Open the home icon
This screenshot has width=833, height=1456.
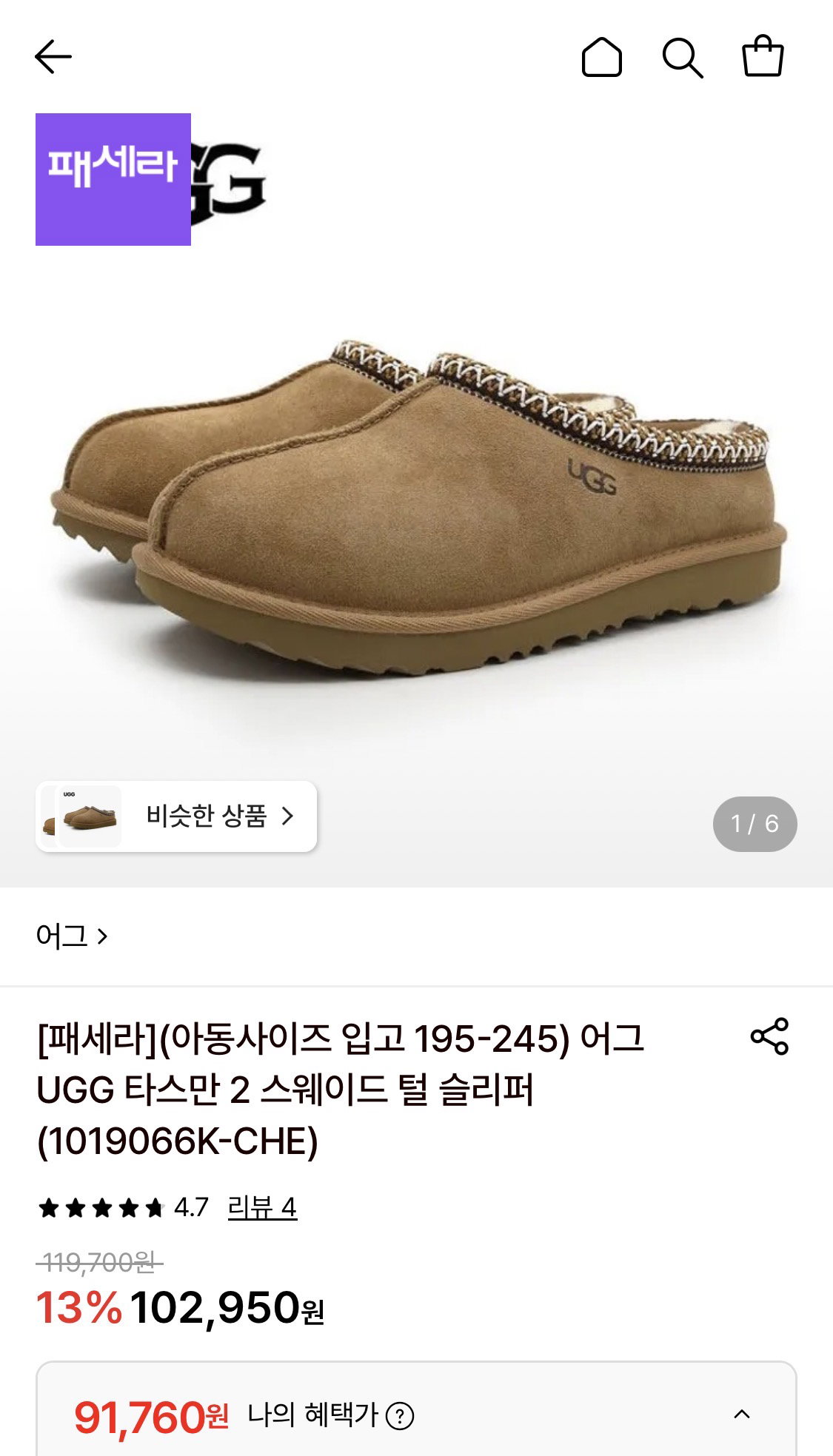(x=601, y=57)
